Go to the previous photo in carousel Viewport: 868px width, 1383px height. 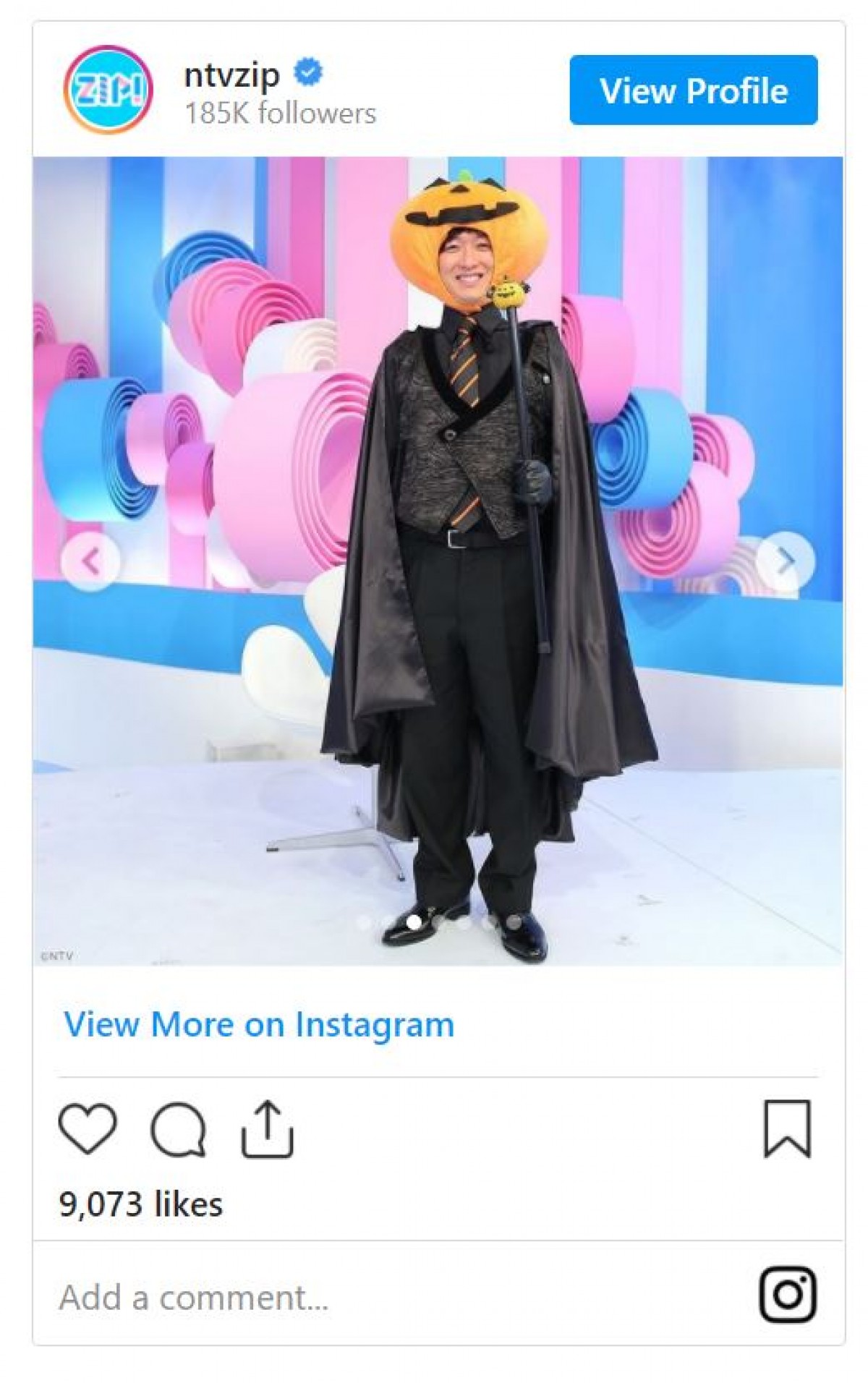[x=90, y=561]
